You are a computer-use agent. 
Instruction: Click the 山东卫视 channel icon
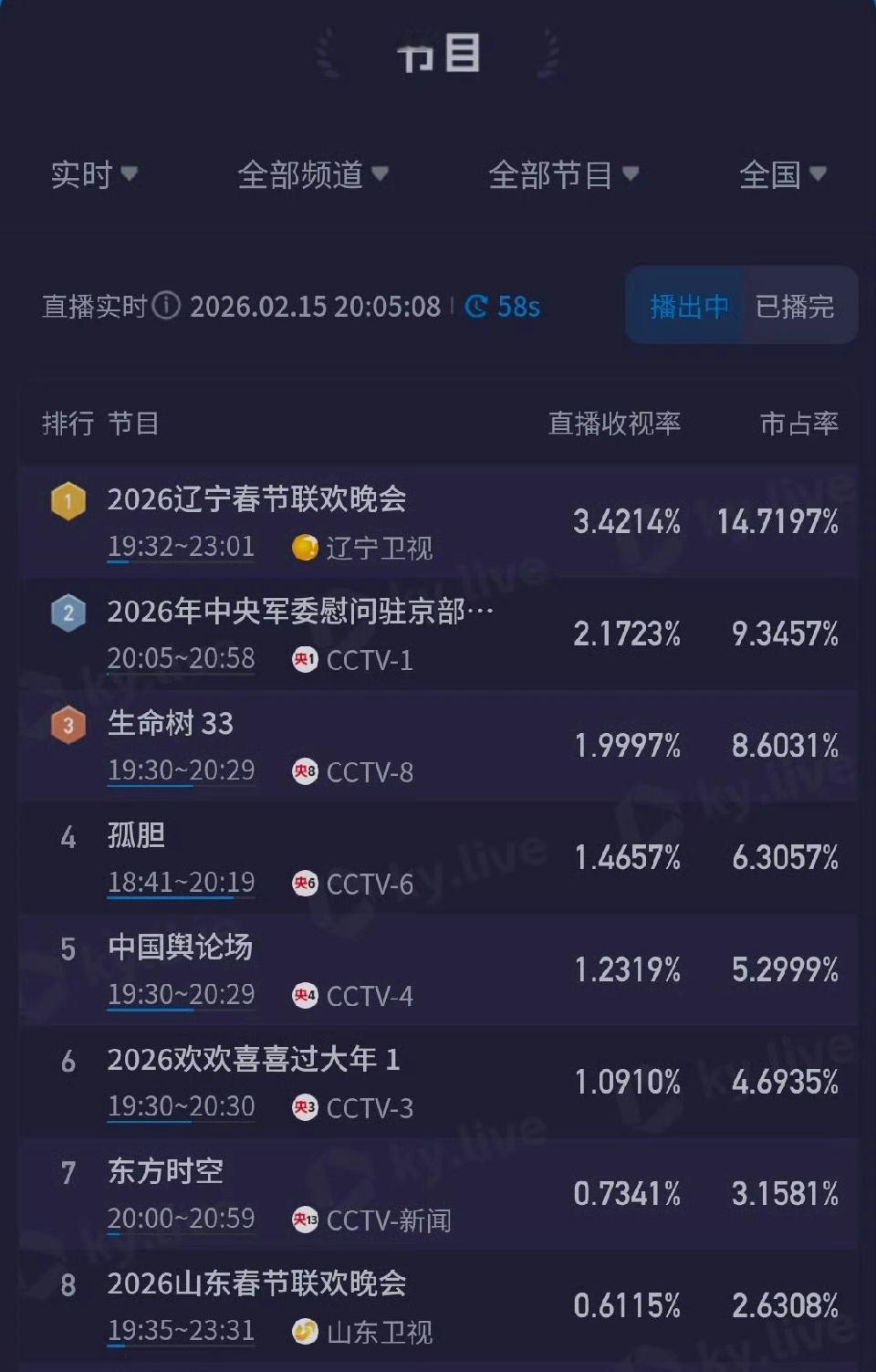(302, 1331)
